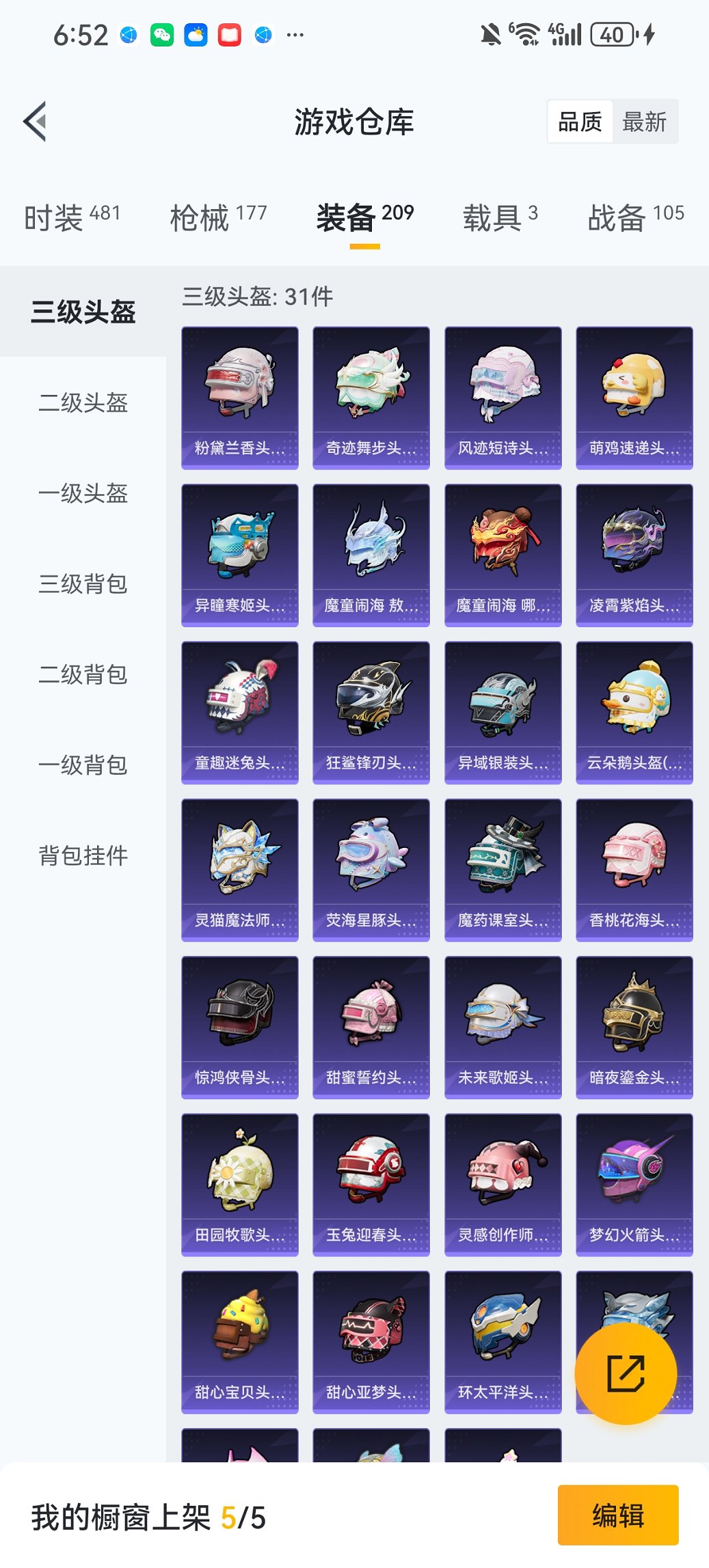Open the 甜心宝贝 helmet item
This screenshot has width=709, height=1568.
pyautogui.click(x=240, y=1342)
